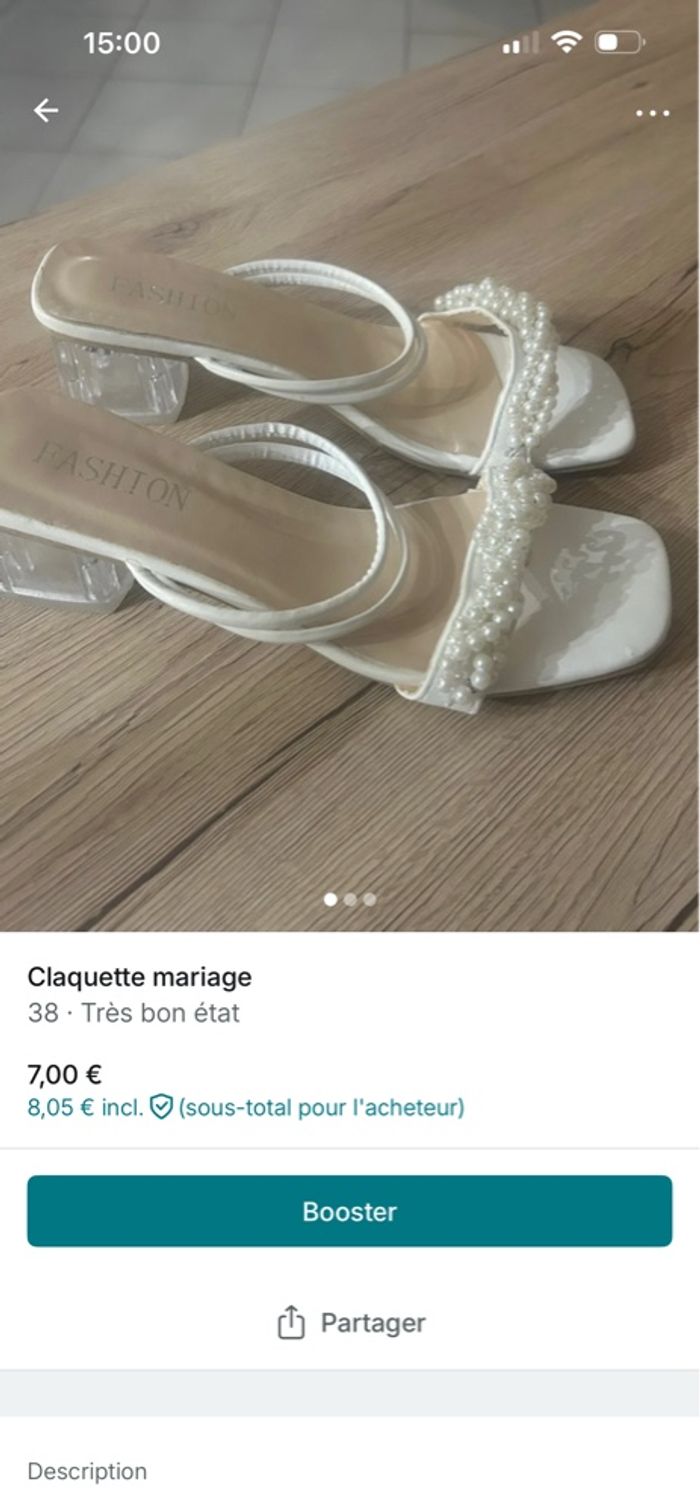Open the buyer subtotal price details
The height and width of the screenshot is (1512, 700).
[x=246, y=1107]
